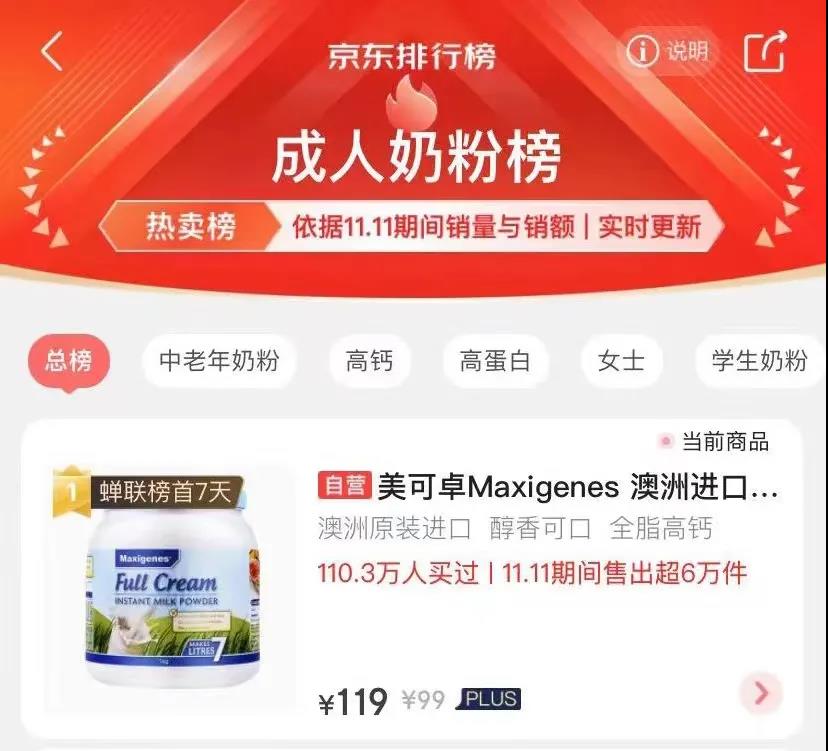Open the 说明 info button
Viewport: 828px width, 751px height.
pyautogui.click(x=666, y=51)
